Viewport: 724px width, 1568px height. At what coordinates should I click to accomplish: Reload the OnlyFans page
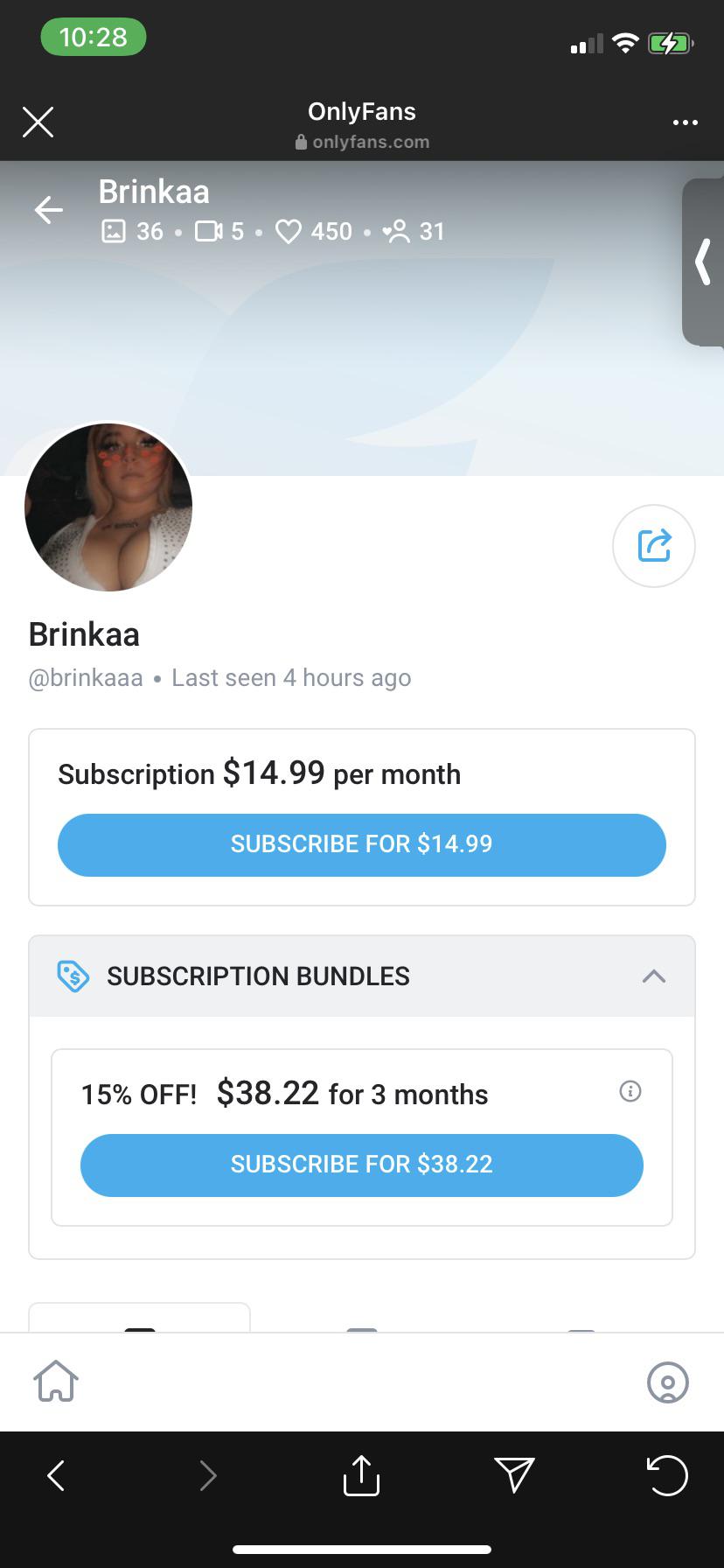coord(666,1474)
